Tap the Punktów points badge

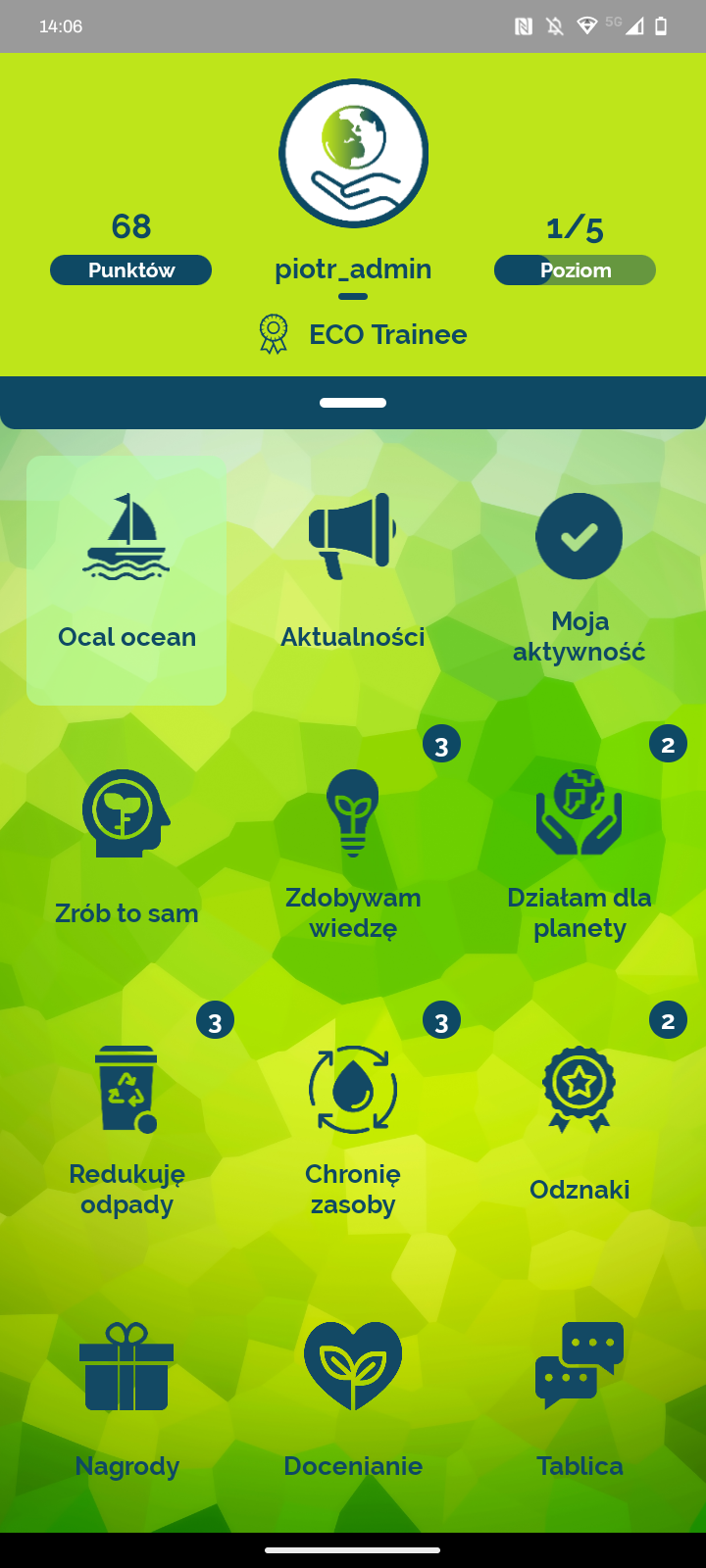click(x=130, y=270)
